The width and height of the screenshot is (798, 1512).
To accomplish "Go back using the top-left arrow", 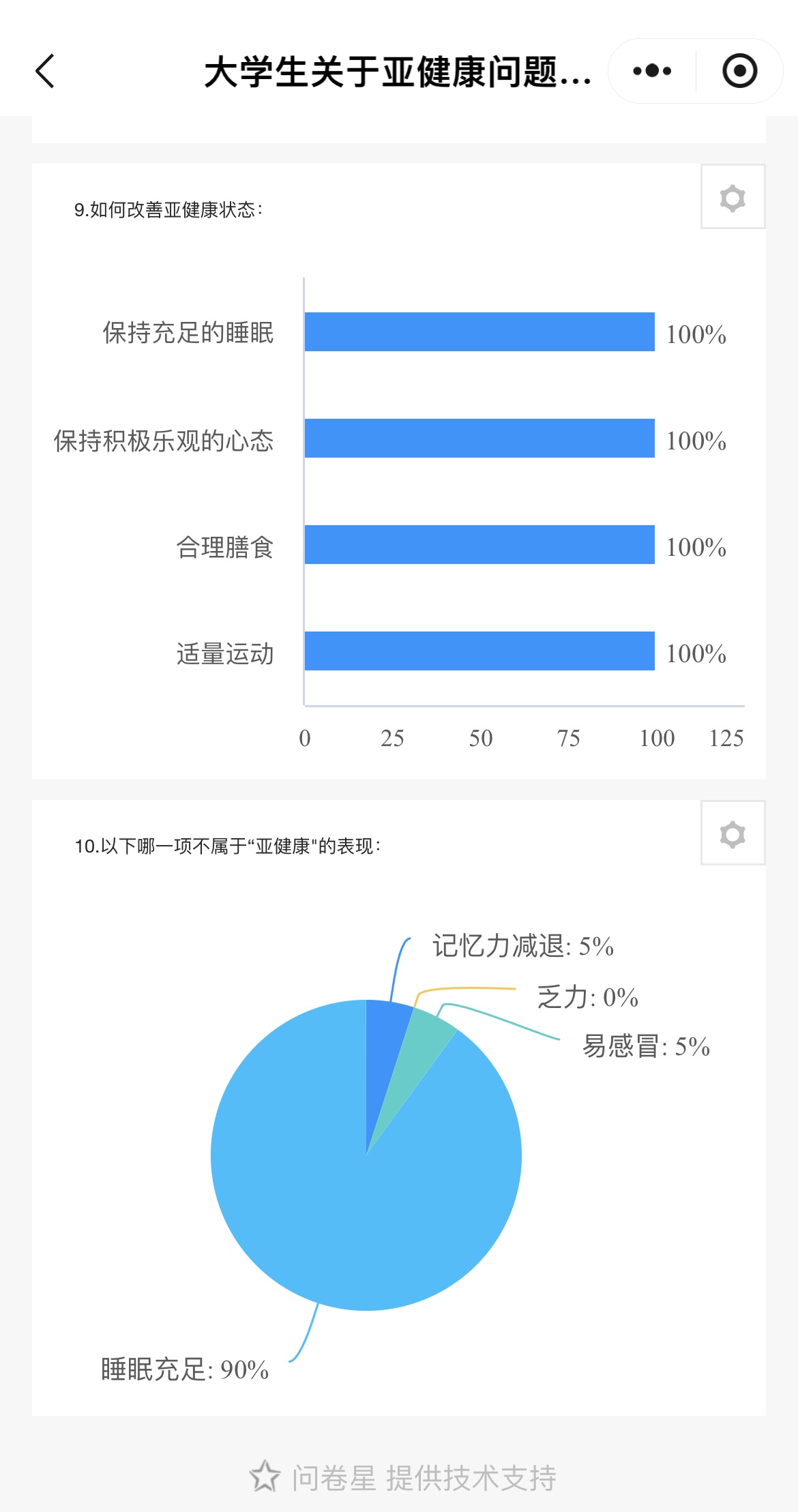I will (x=45, y=72).
